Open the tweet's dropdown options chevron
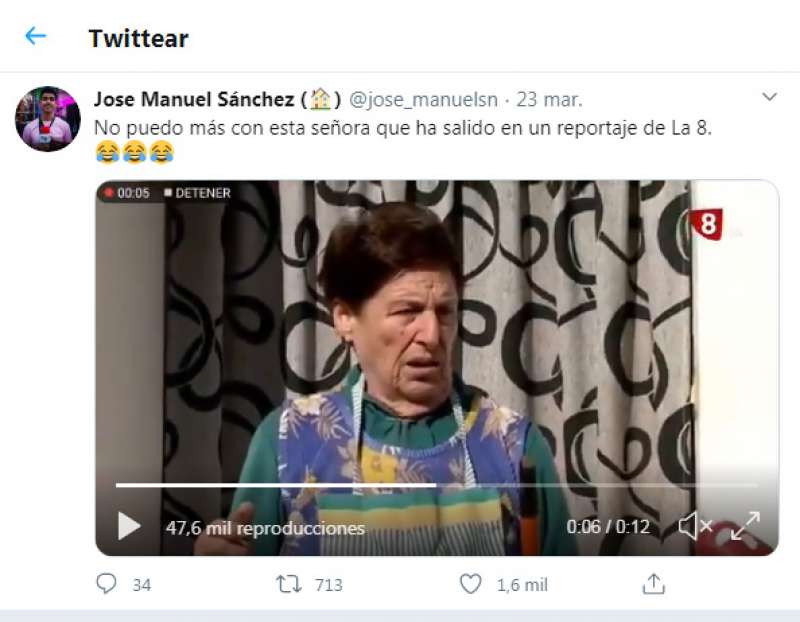The height and width of the screenshot is (622, 800). pos(769,97)
